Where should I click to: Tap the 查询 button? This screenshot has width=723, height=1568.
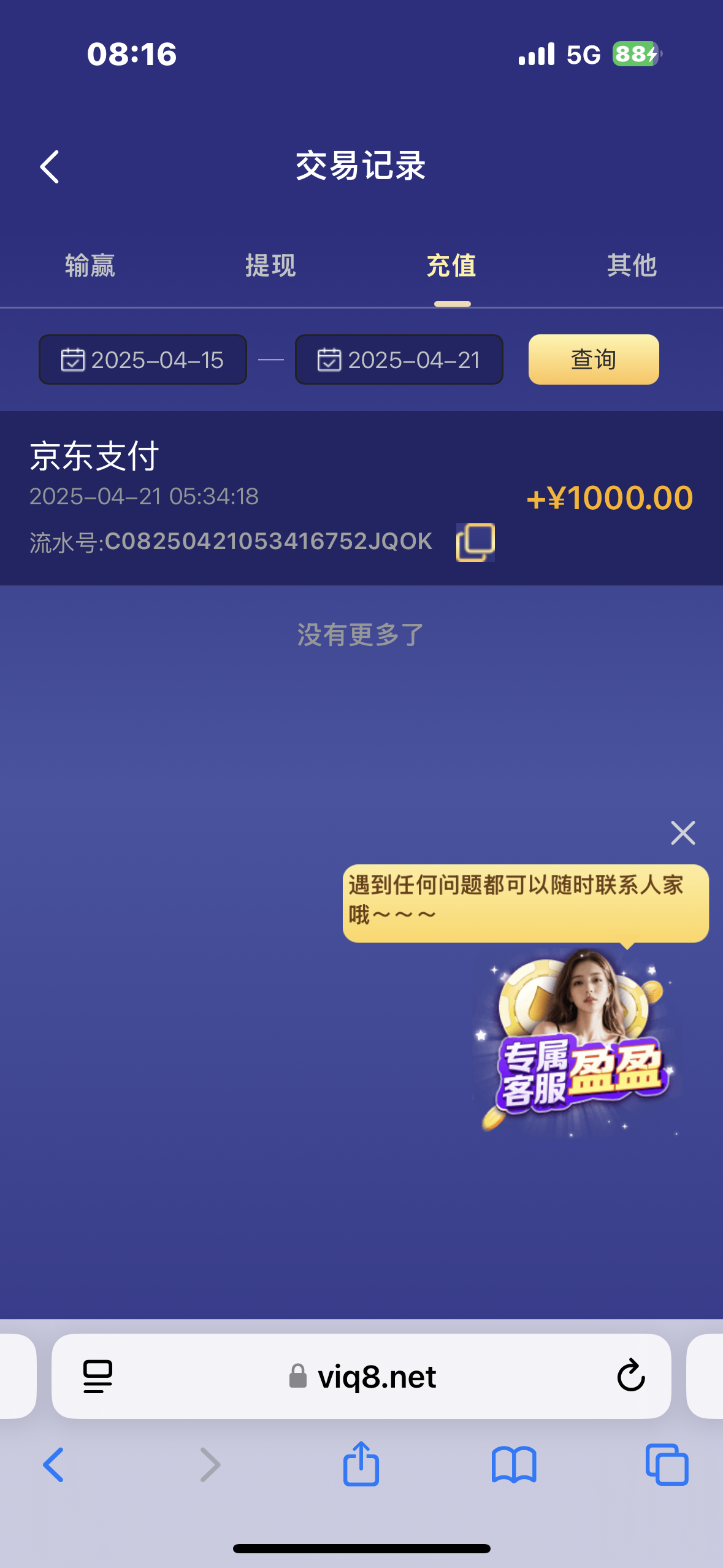(x=593, y=359)
